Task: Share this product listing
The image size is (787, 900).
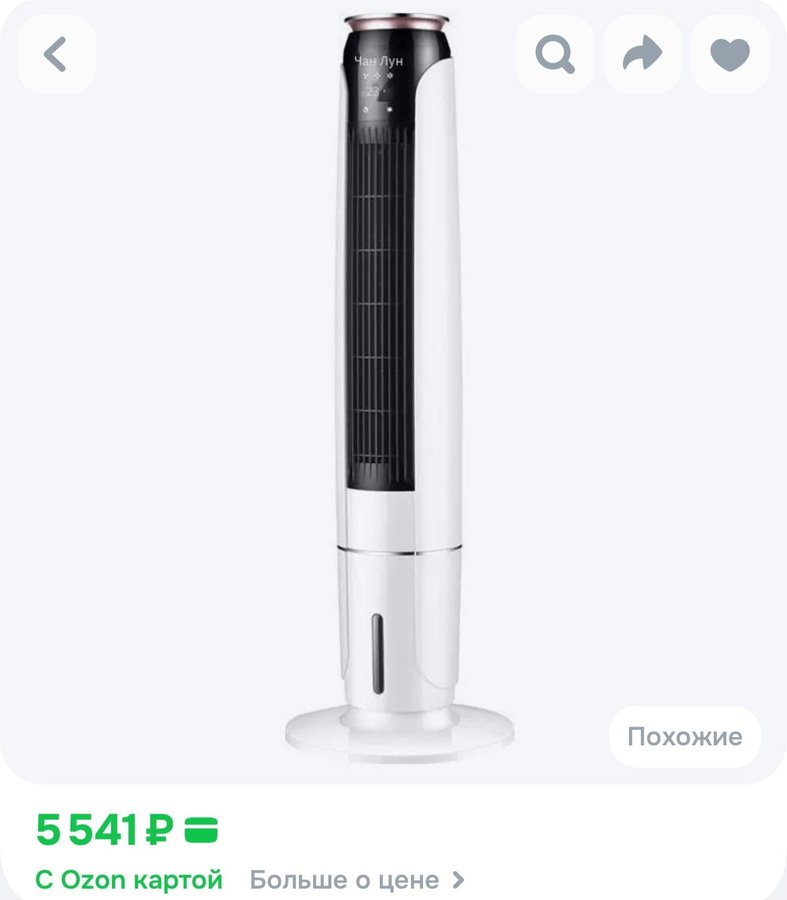Action: tap(642, 55)
